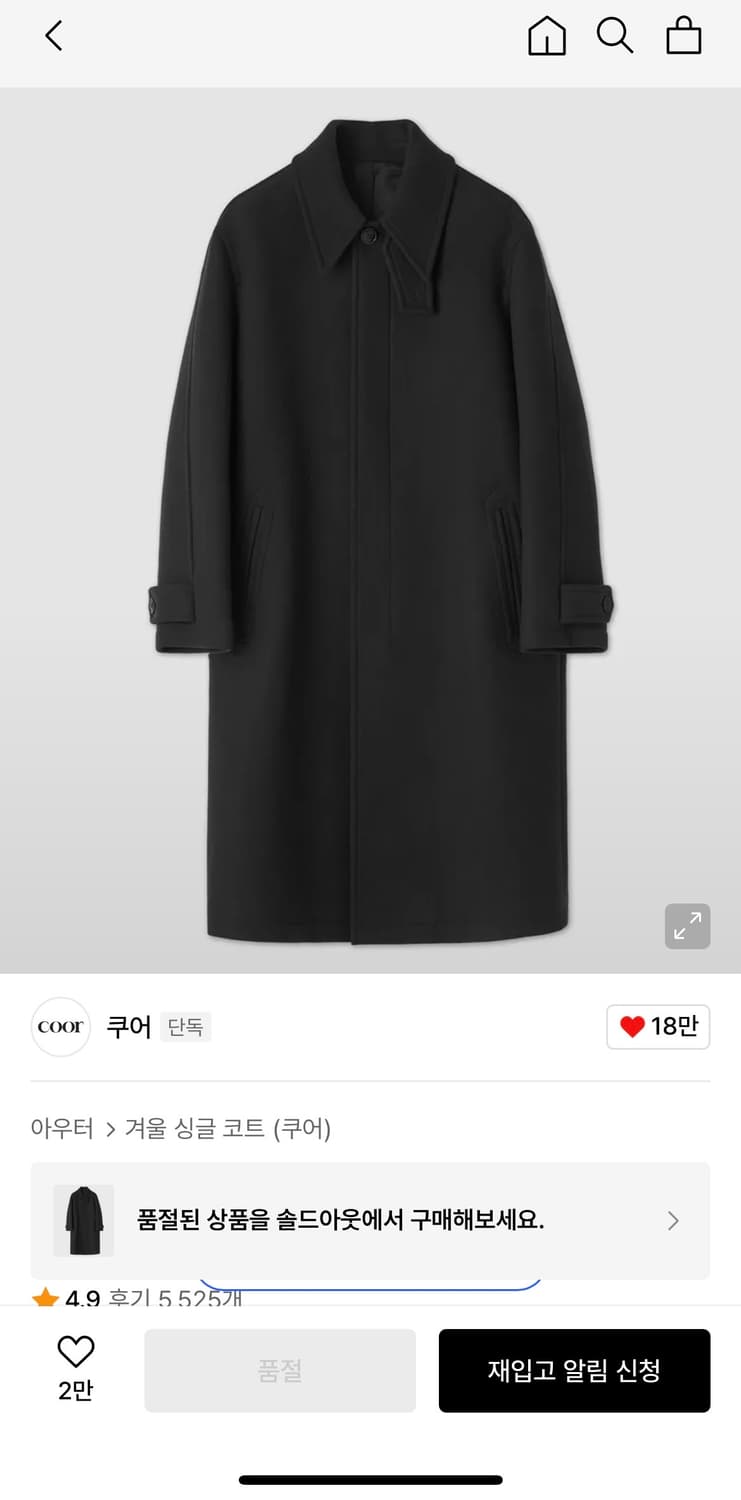
Task: Like the brand with the 18만 heart button
Action: [x=658, y=1027]
